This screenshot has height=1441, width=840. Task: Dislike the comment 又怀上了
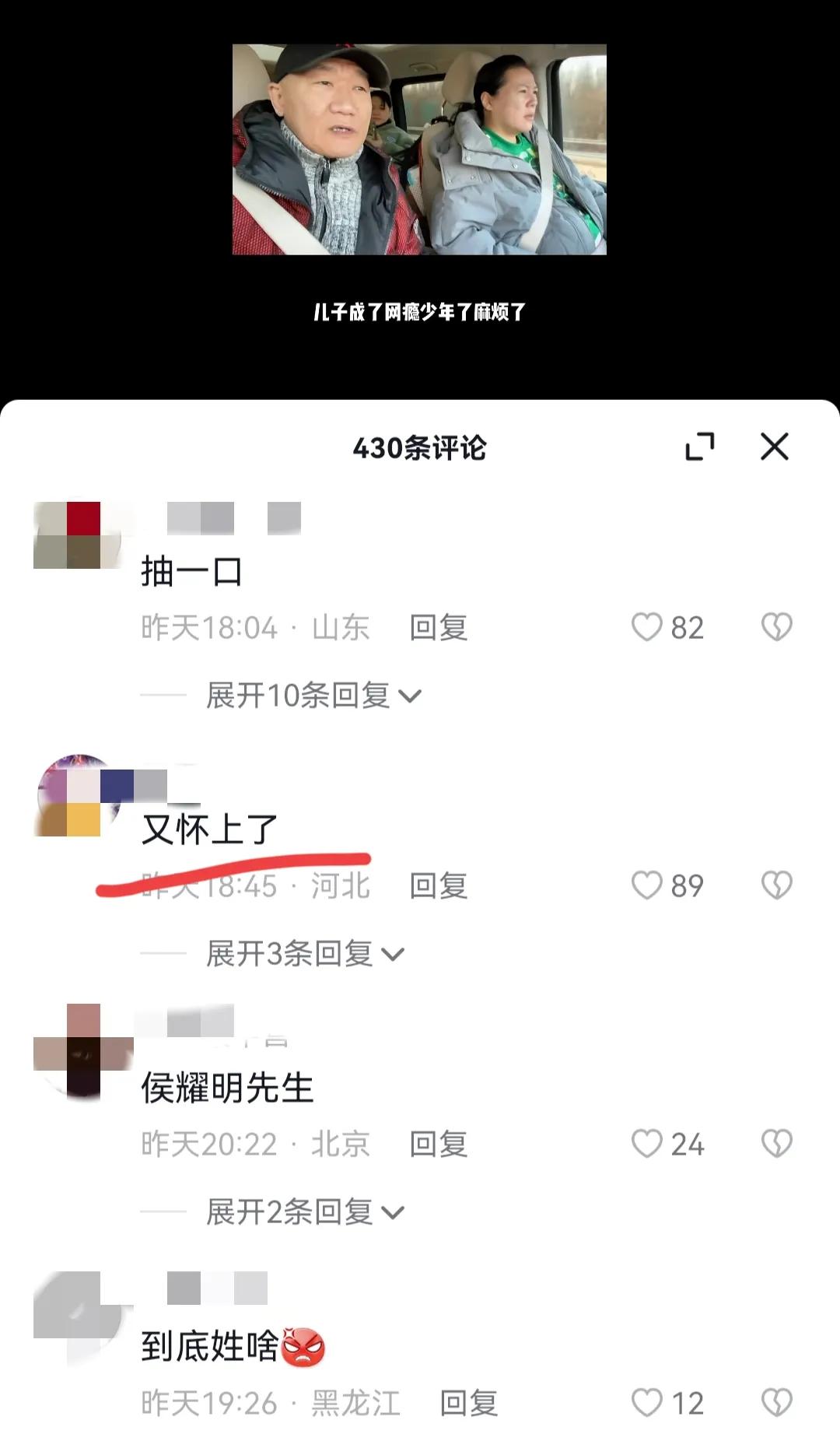coord(775,885)
